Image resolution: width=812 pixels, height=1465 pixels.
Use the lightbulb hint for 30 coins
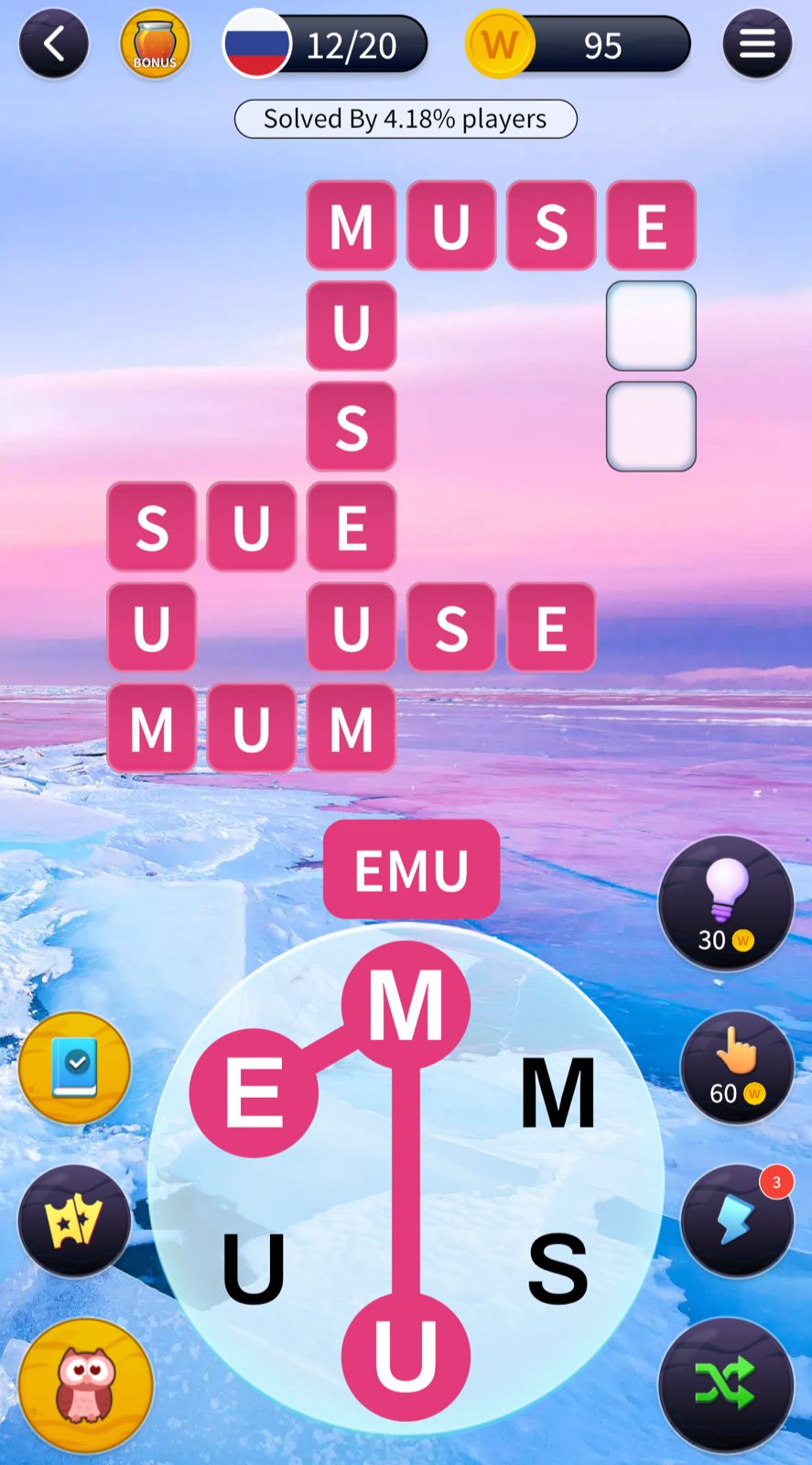tap(726, 903)
